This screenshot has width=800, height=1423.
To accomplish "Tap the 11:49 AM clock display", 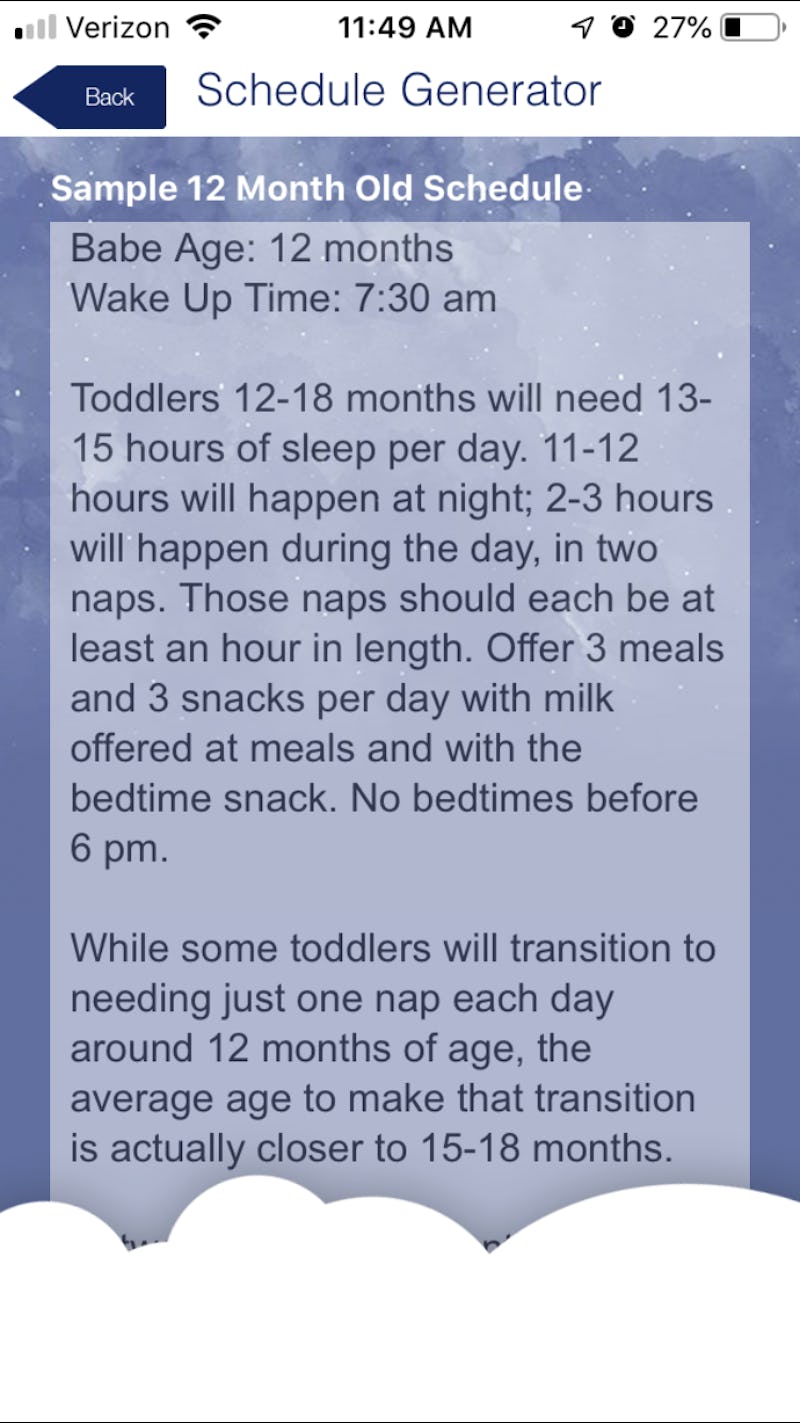I will click(405, 27).
